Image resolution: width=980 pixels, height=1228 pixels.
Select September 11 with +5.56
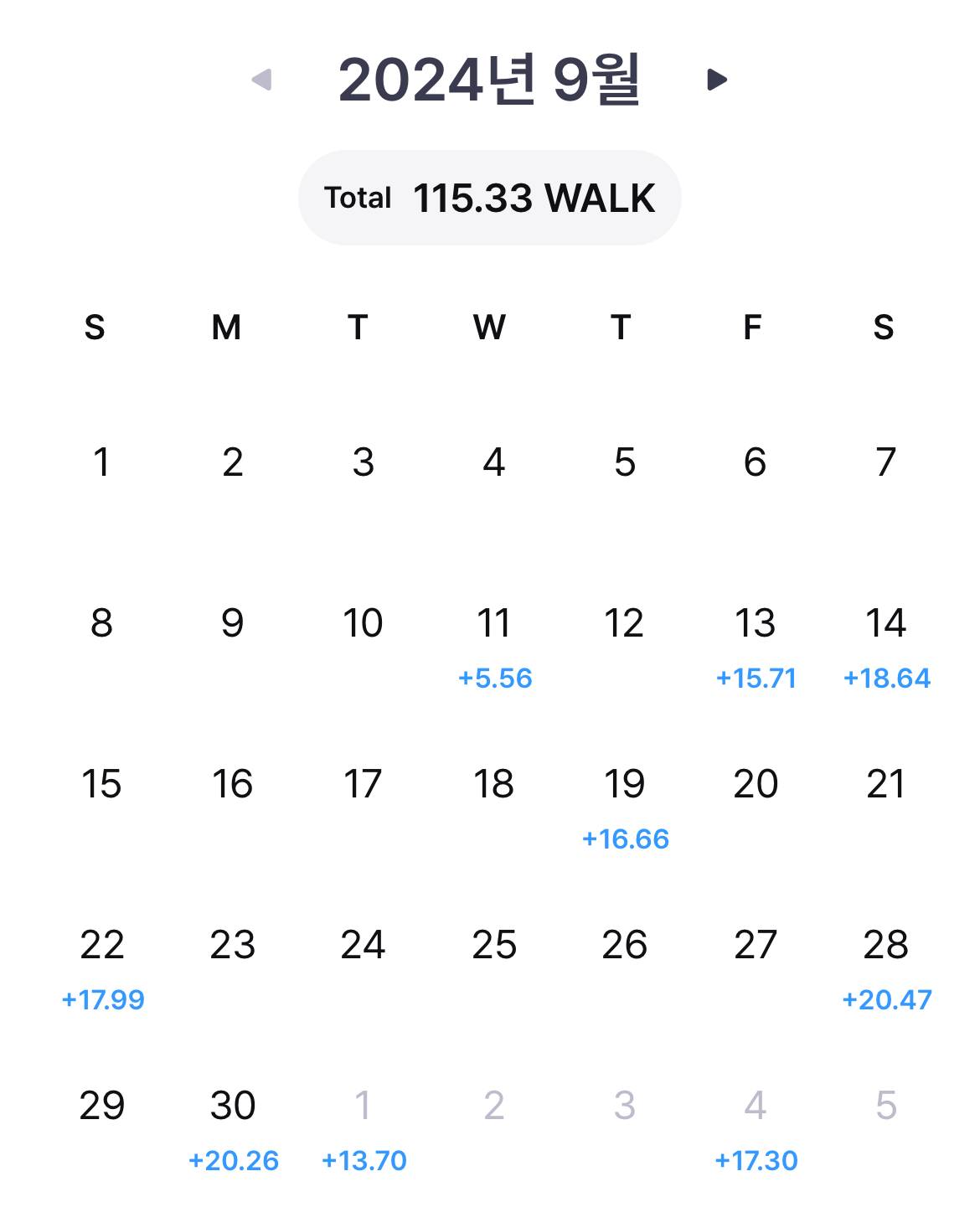point(494,643)
